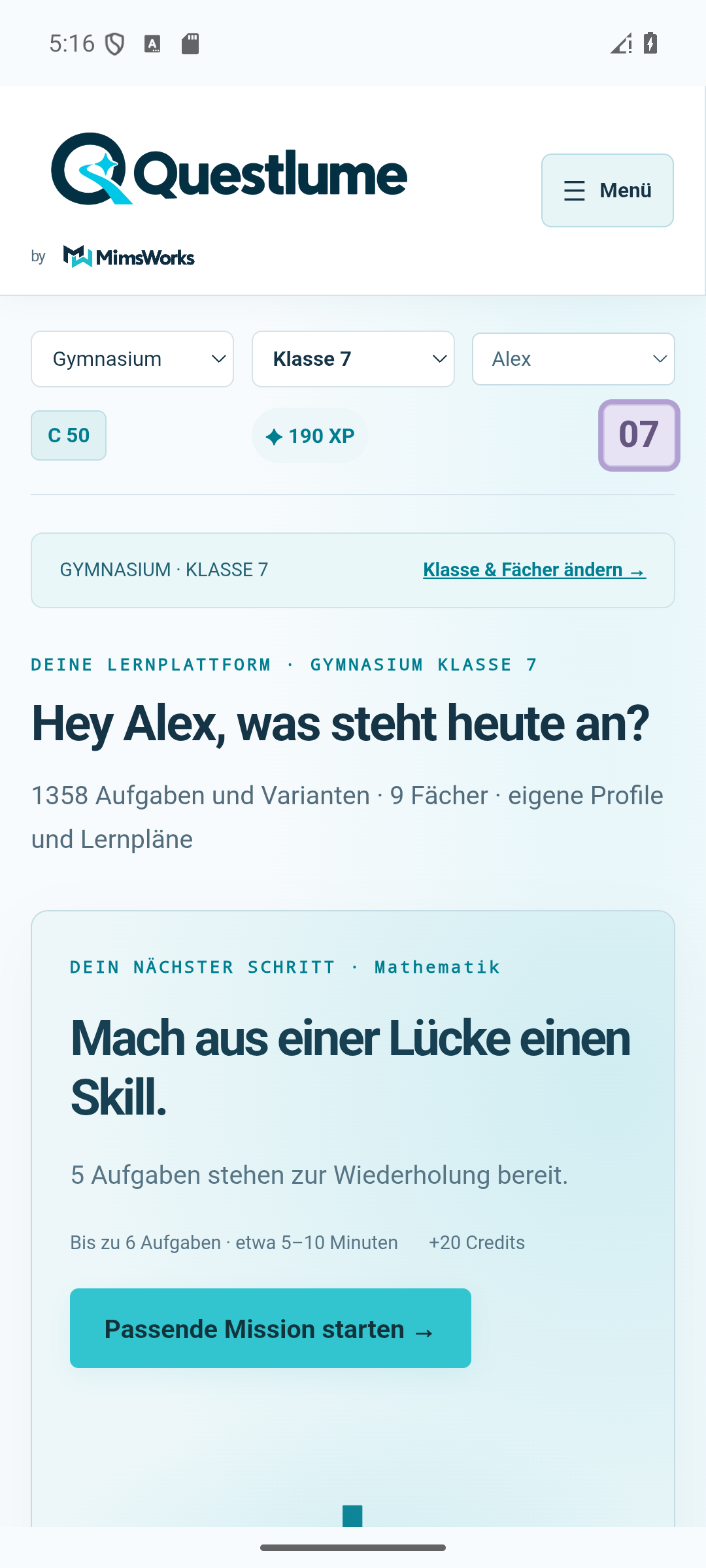Image resolution: width=706 pixels, height=1568 pixels.
Task: Open the Menü drawer button
Action: pyautogui.click(x=607, y=190)
